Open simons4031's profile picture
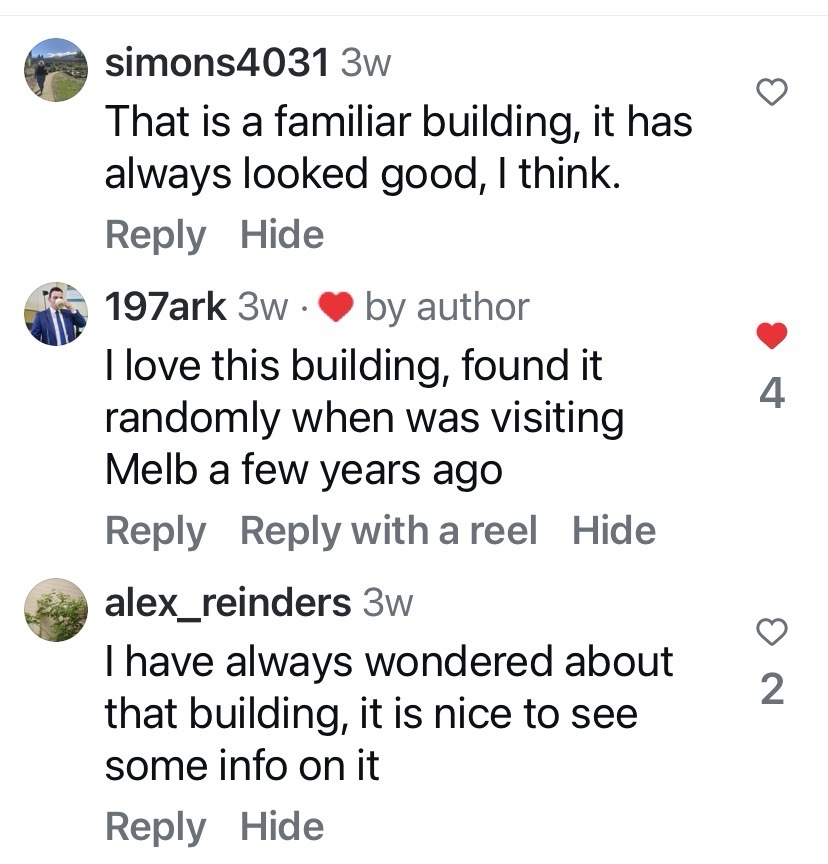828x864 pixels. [x=55, y=70]
